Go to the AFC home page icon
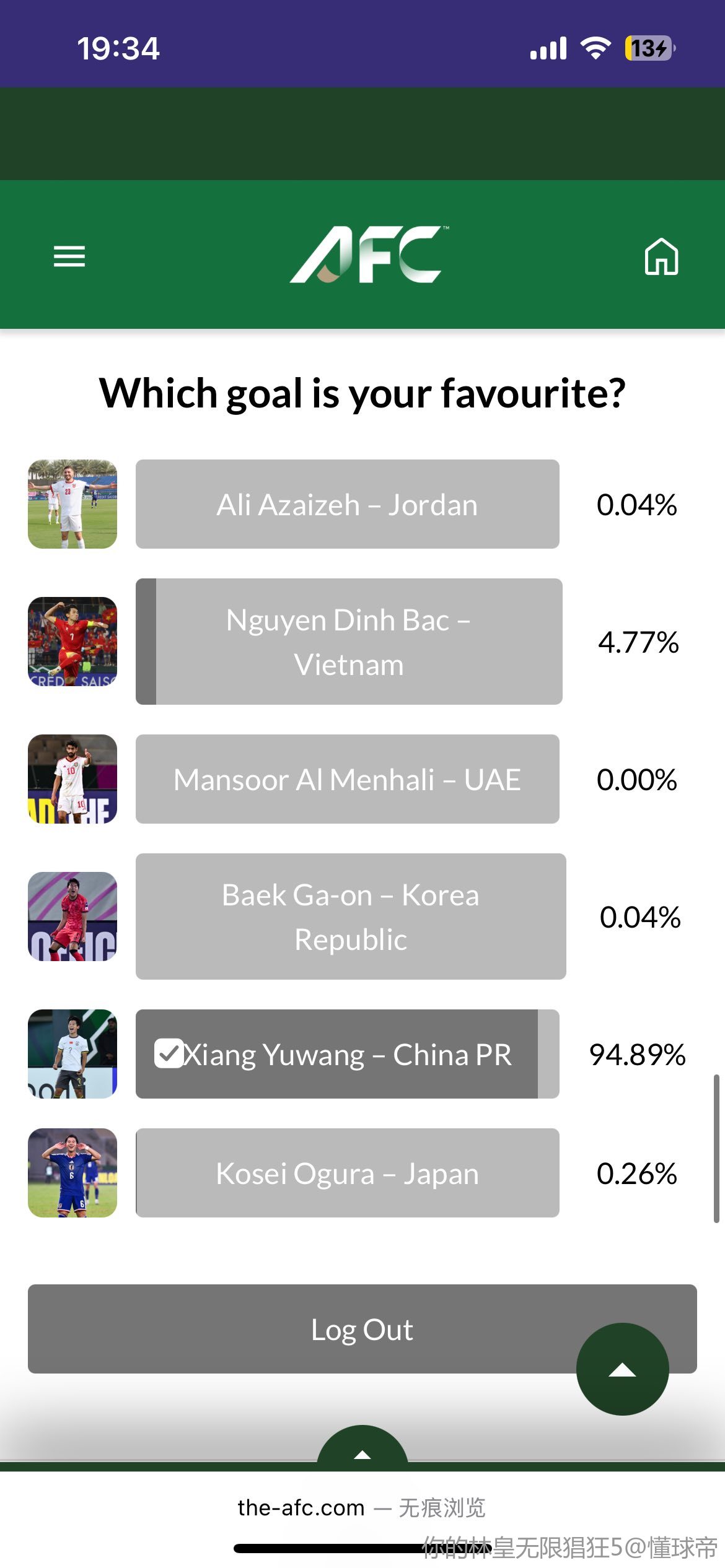Image resolution: width=725 pixels, height=1568 pixels. [x=661, y=256]
